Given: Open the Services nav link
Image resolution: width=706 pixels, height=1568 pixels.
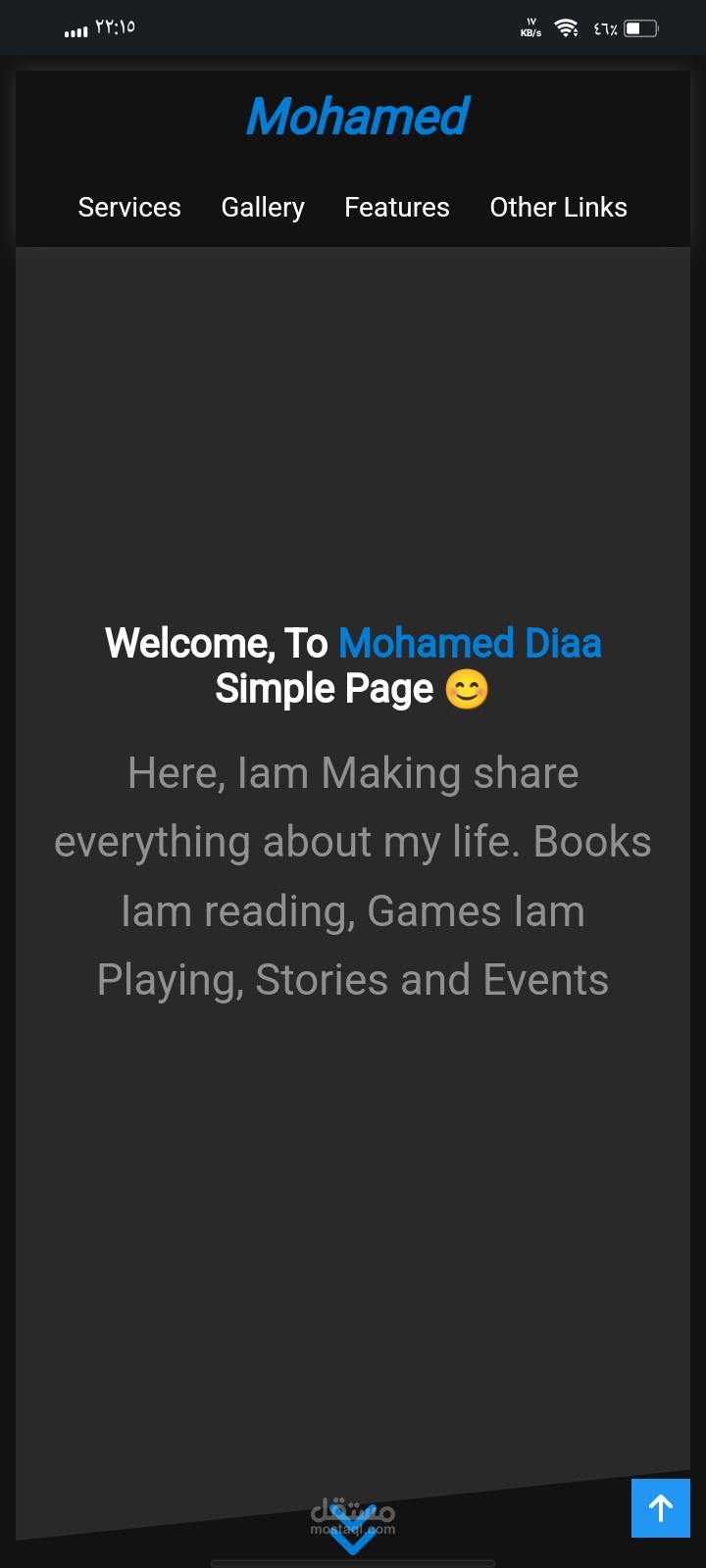Looking at the screenshot, I should click(x=129, y=208).
